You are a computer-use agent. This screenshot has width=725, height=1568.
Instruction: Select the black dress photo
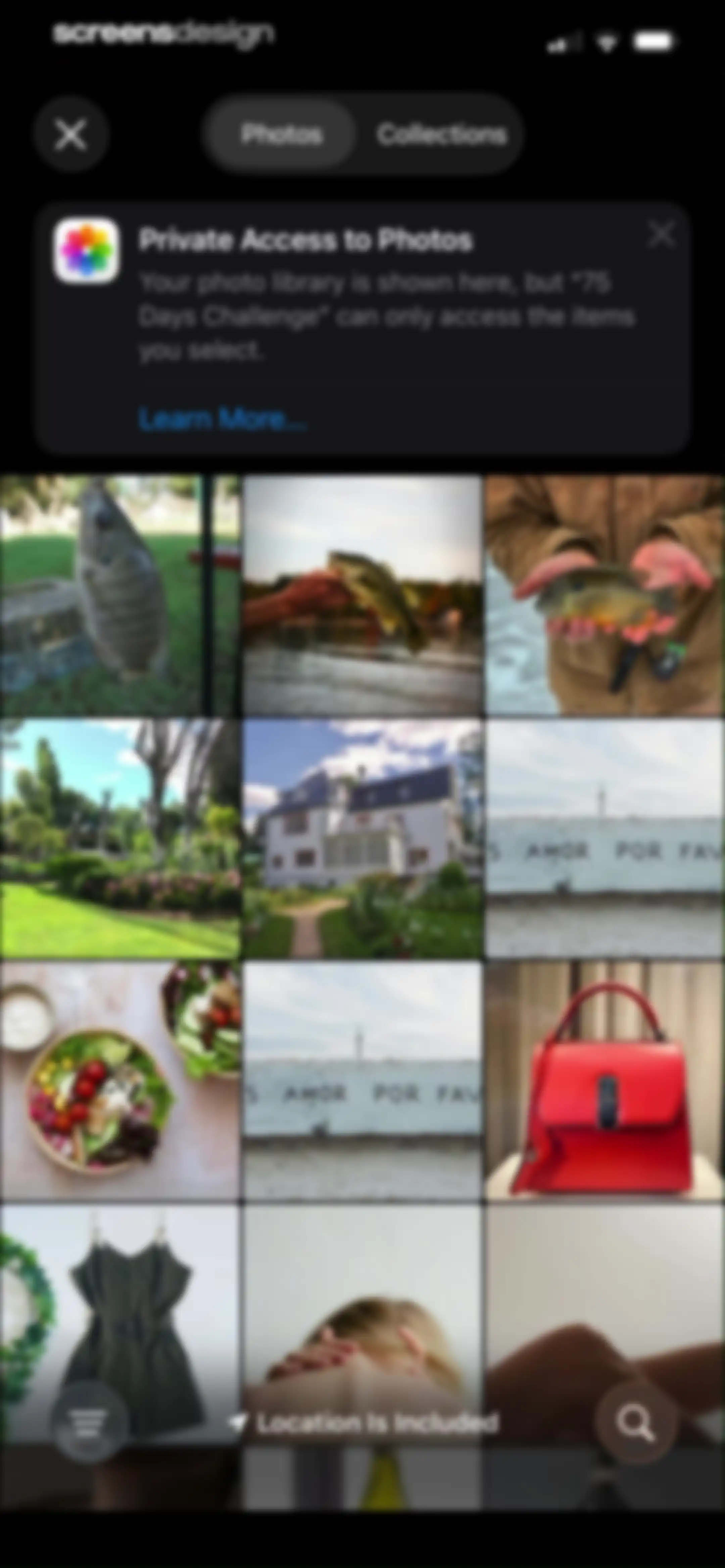120,1324
